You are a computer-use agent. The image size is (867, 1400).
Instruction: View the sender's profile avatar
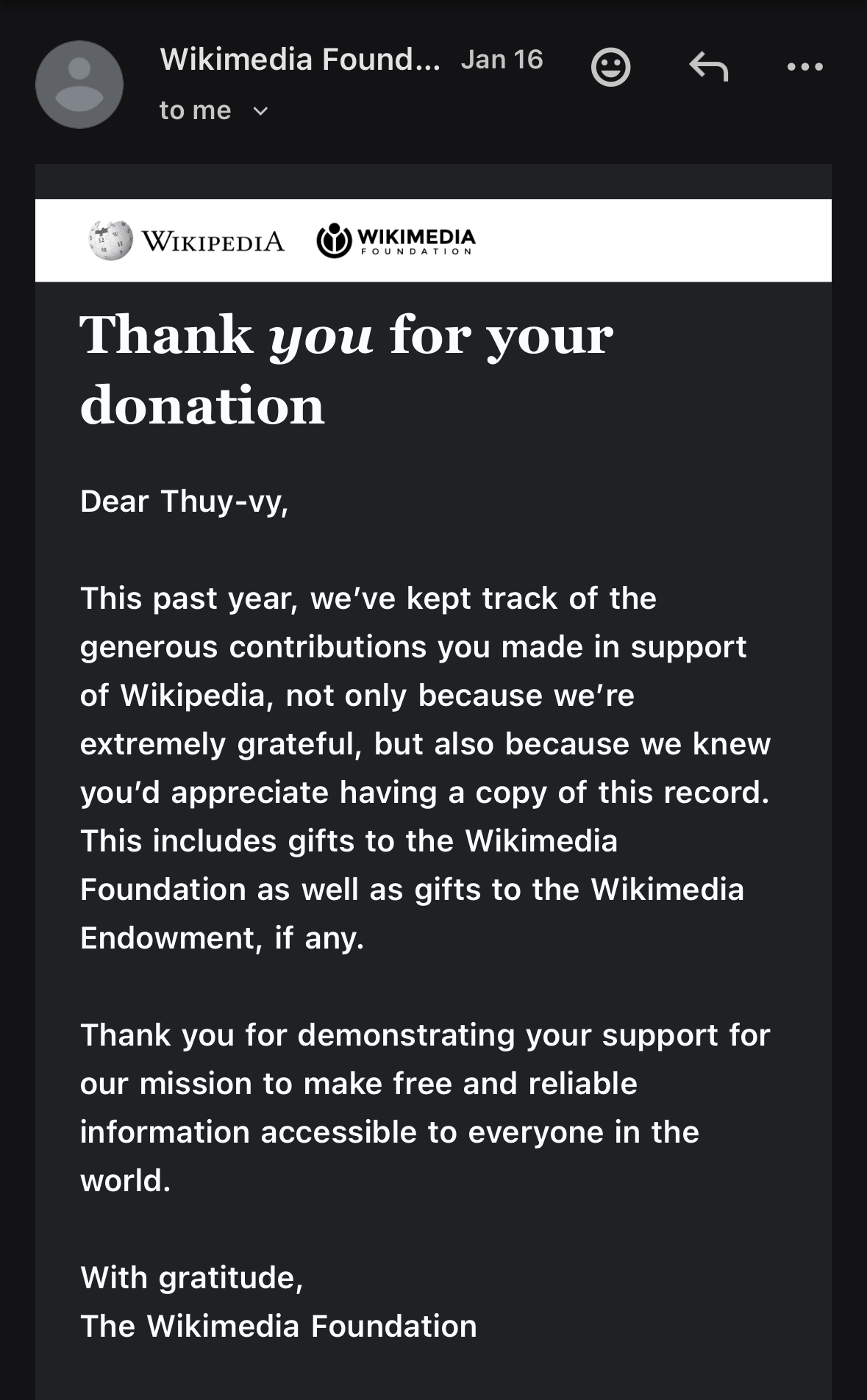79,85
